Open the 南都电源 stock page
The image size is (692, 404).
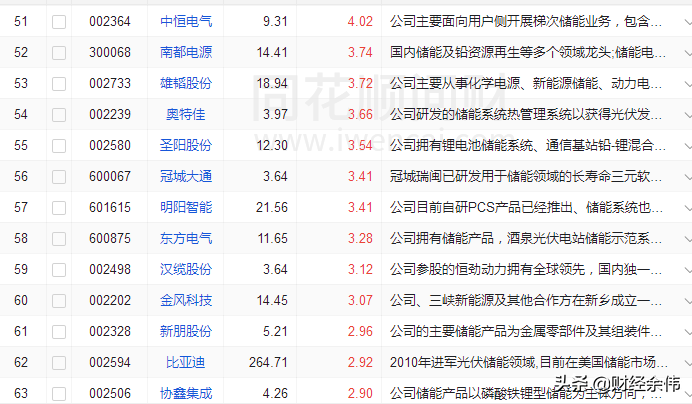click(x=186, y=52)
